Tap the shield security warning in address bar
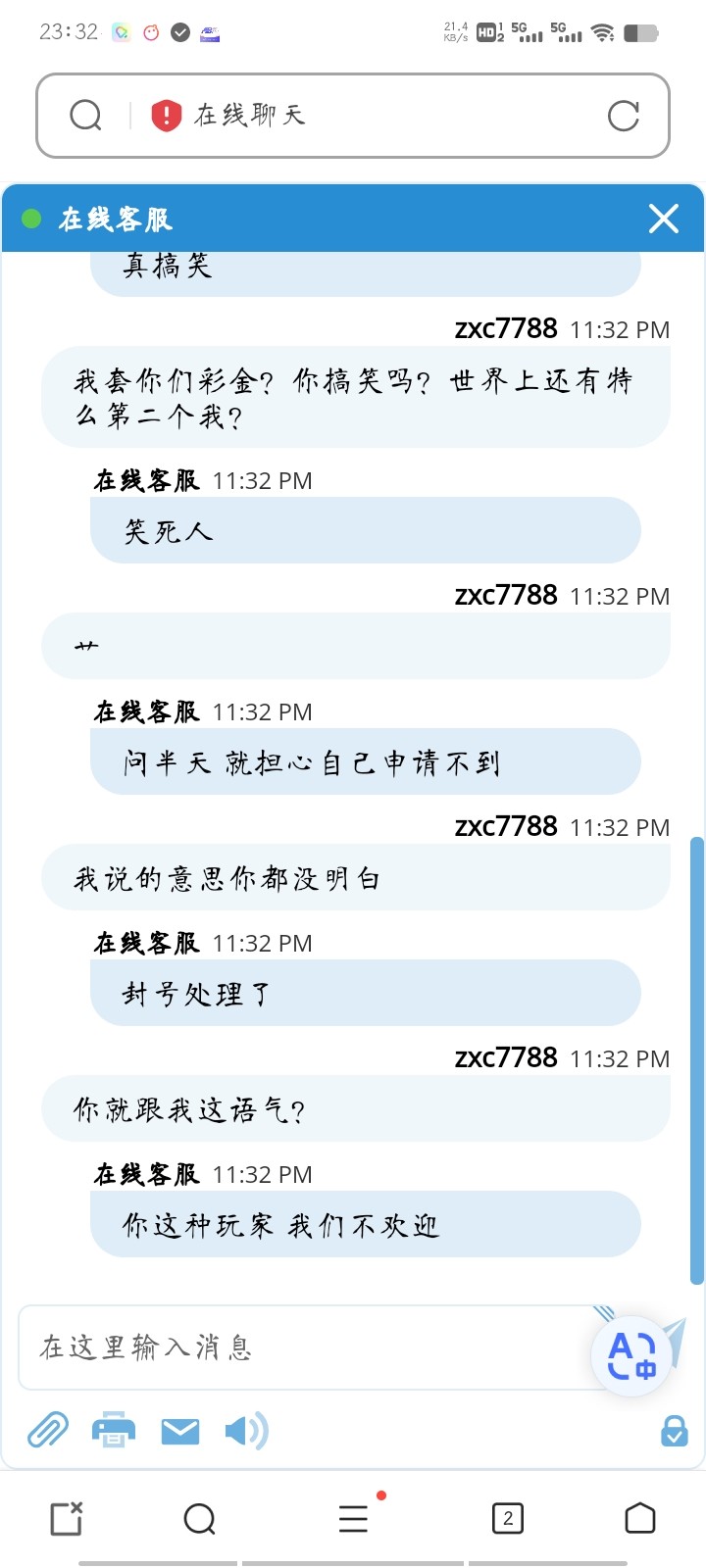Image resolution: width=706 pixels, height=1568 pixels. click(x=166, y=115)
